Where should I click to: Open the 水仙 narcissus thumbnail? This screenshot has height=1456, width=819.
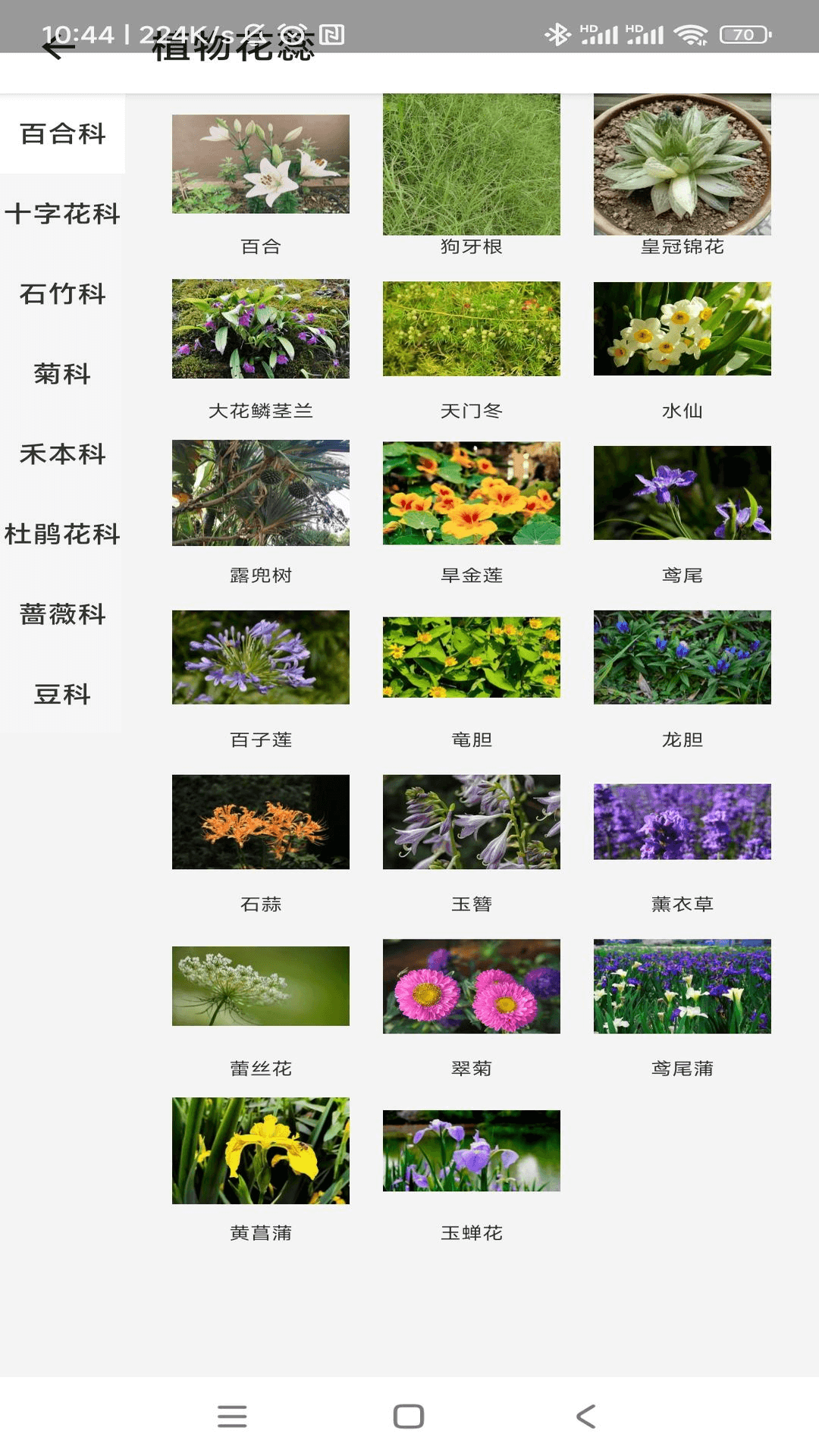tap(682, 329)
